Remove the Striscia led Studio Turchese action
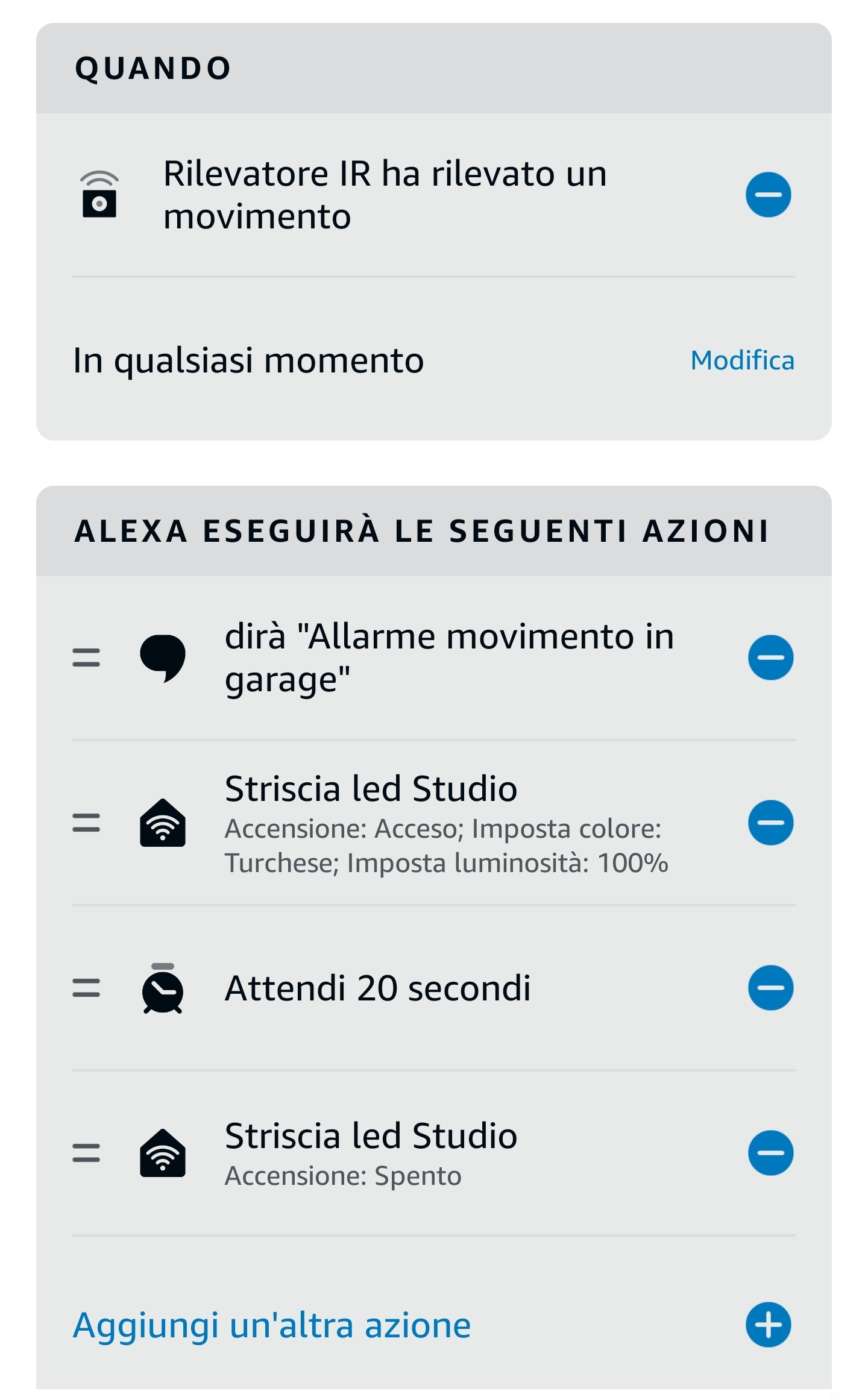 [x=770, y=823]
